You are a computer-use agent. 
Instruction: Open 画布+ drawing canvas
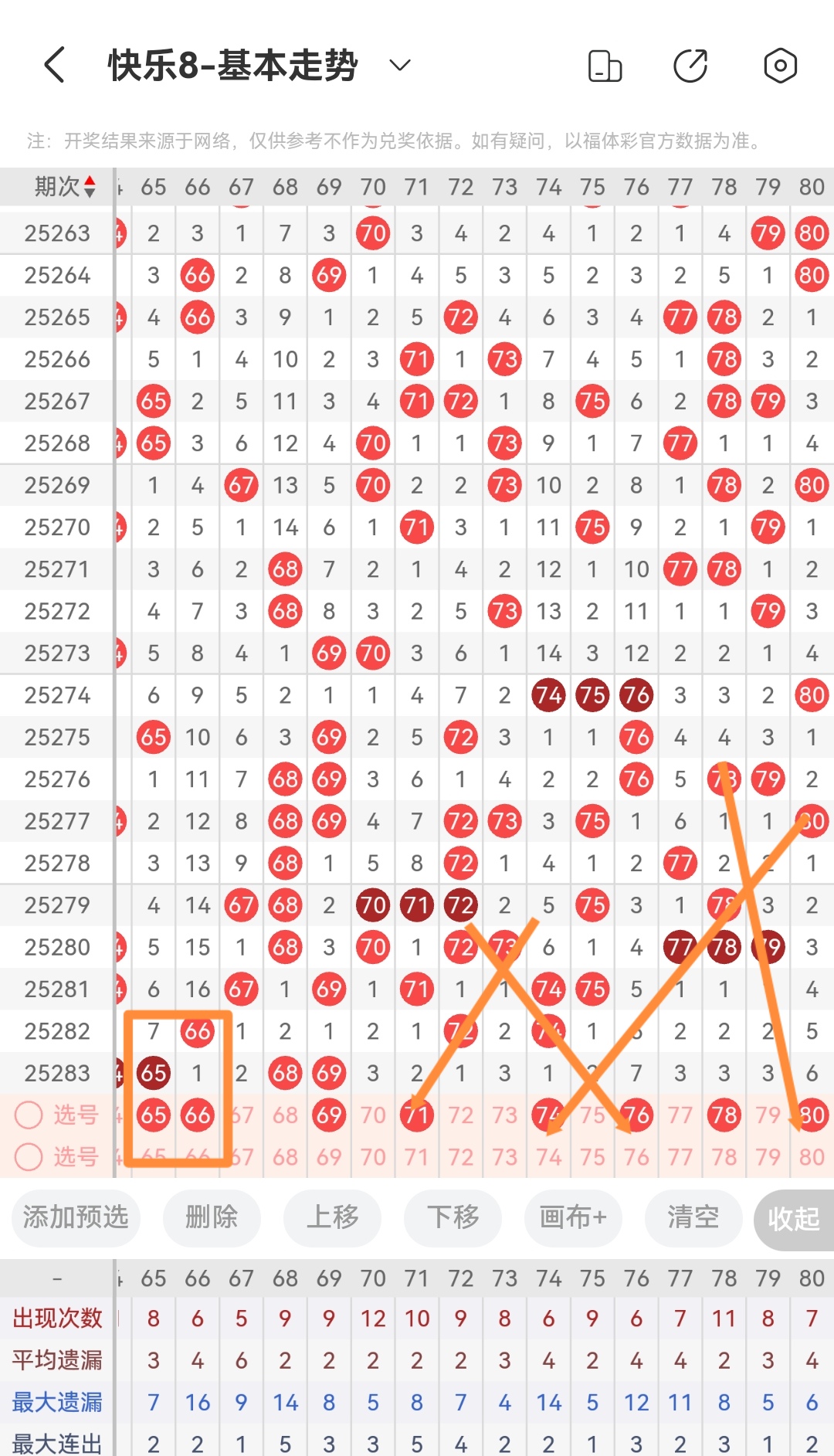tap(573, 1218)
